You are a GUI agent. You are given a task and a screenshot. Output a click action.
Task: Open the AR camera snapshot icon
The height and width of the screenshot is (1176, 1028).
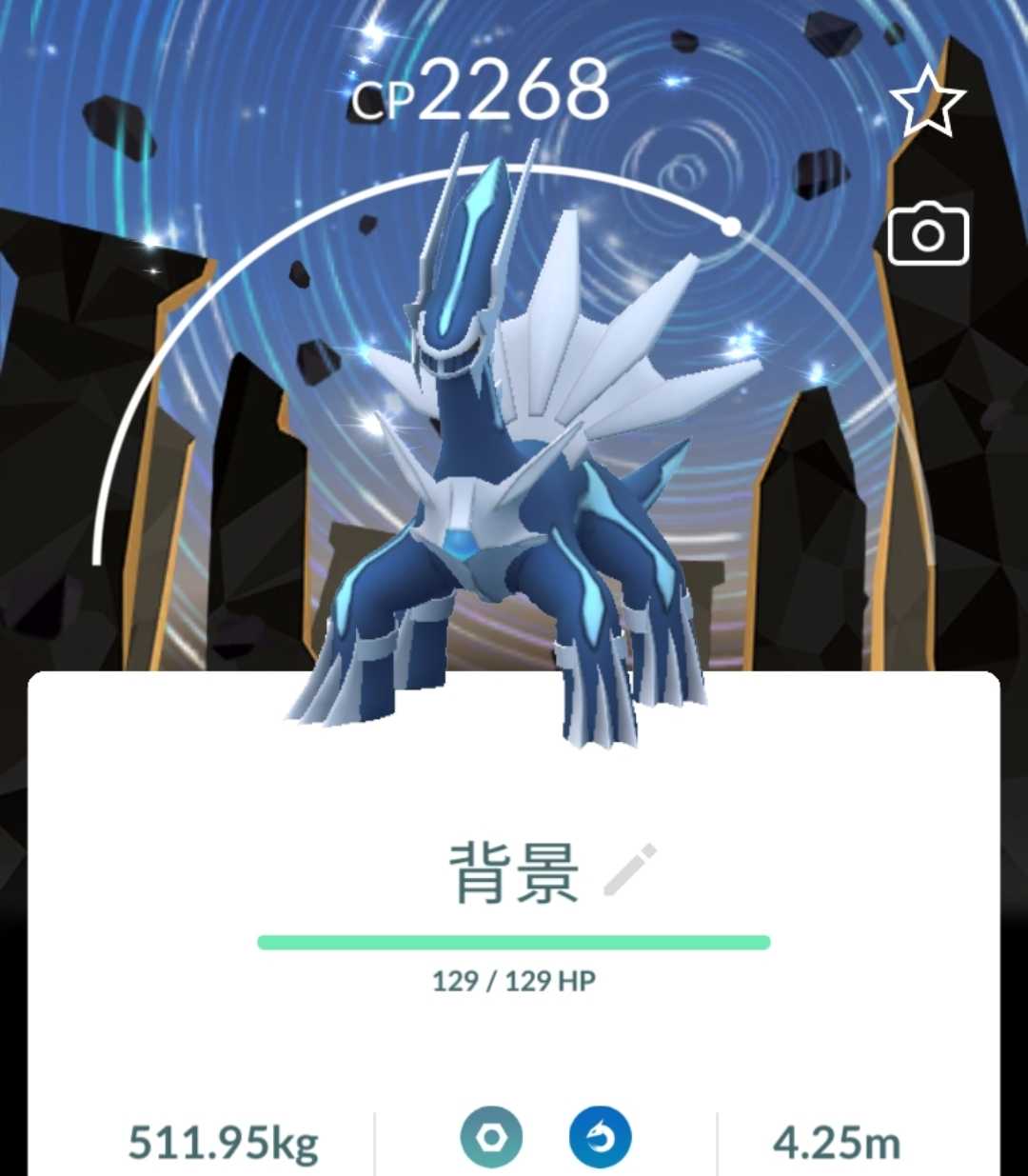pos(928,234)
